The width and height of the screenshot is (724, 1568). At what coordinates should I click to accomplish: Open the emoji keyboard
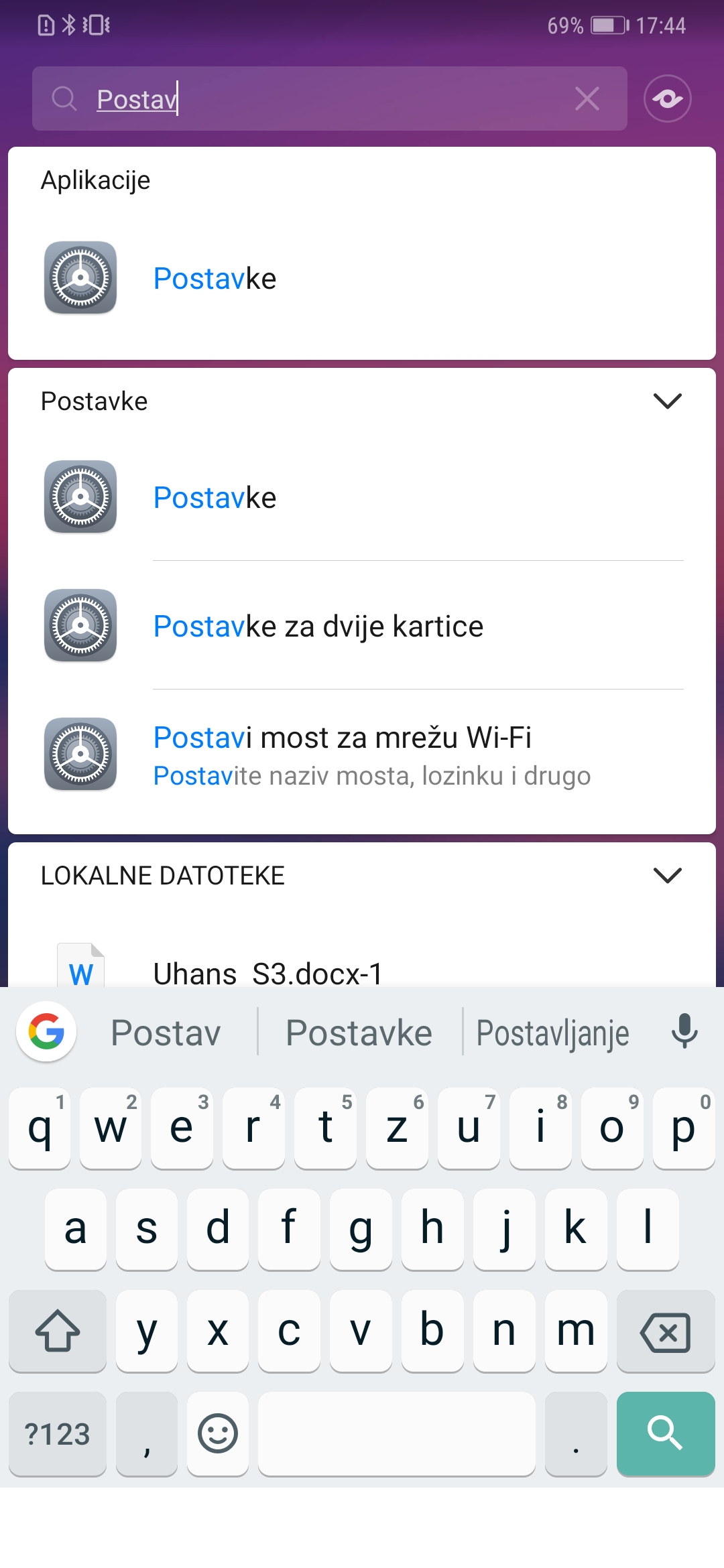click(x=218, y=1433)
